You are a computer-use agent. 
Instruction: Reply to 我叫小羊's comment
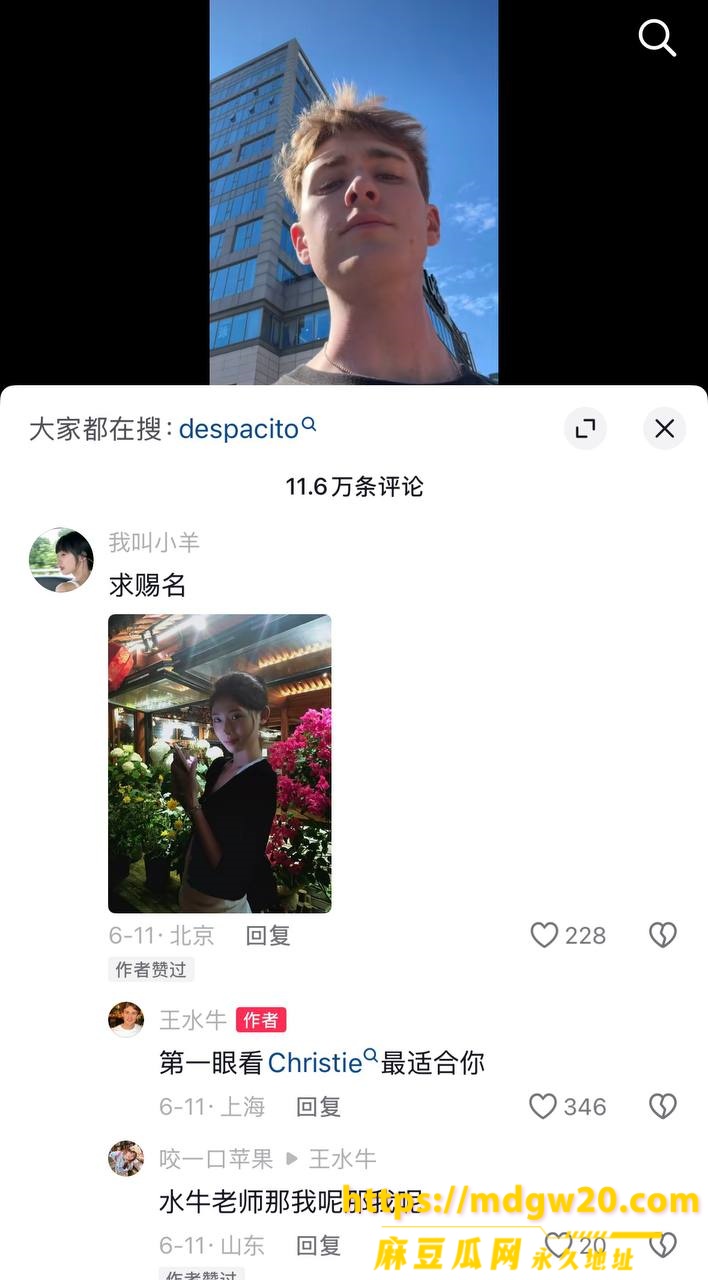click(x=268, y=935)
